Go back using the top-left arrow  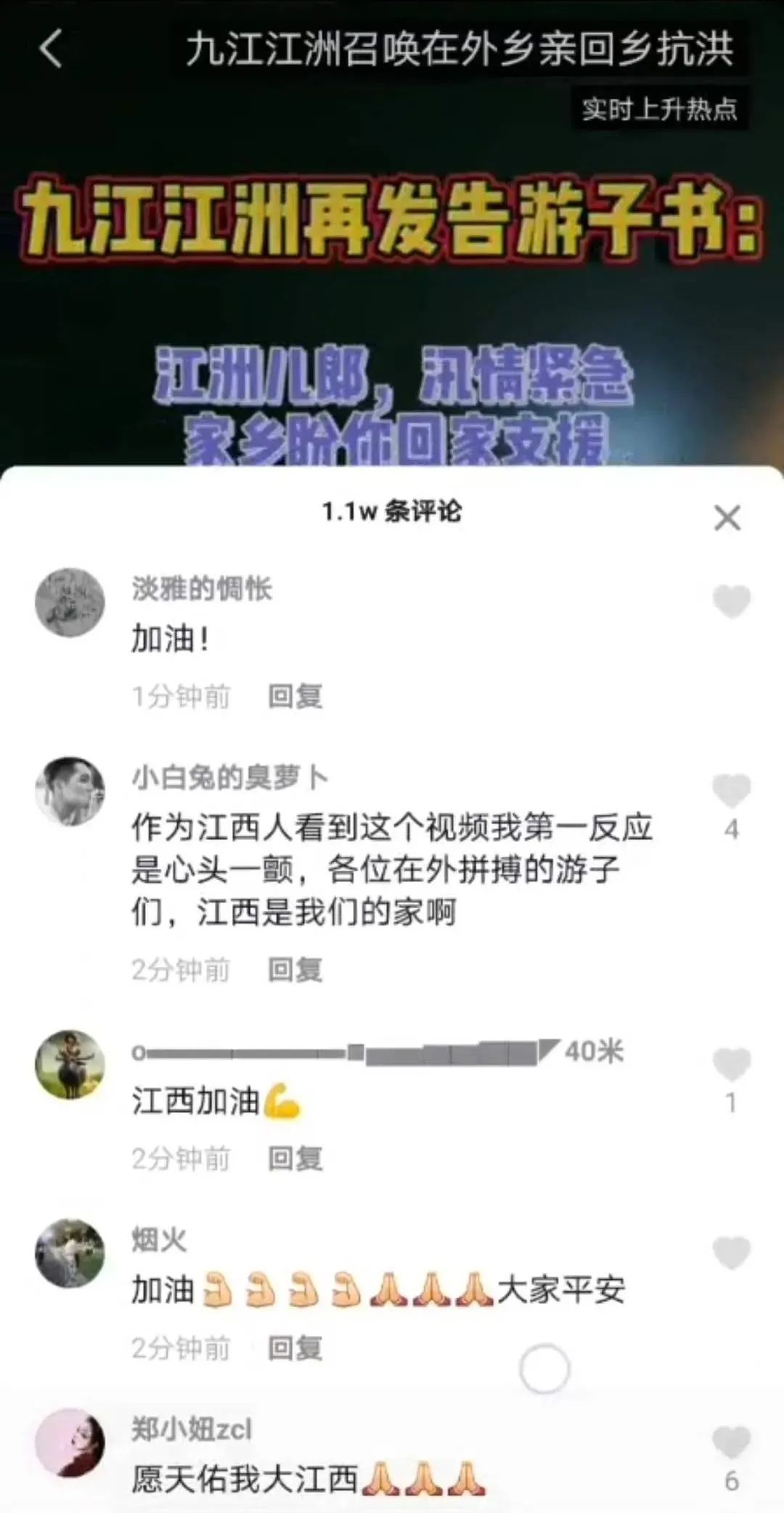pyautogui.click(x=51, y=49)
